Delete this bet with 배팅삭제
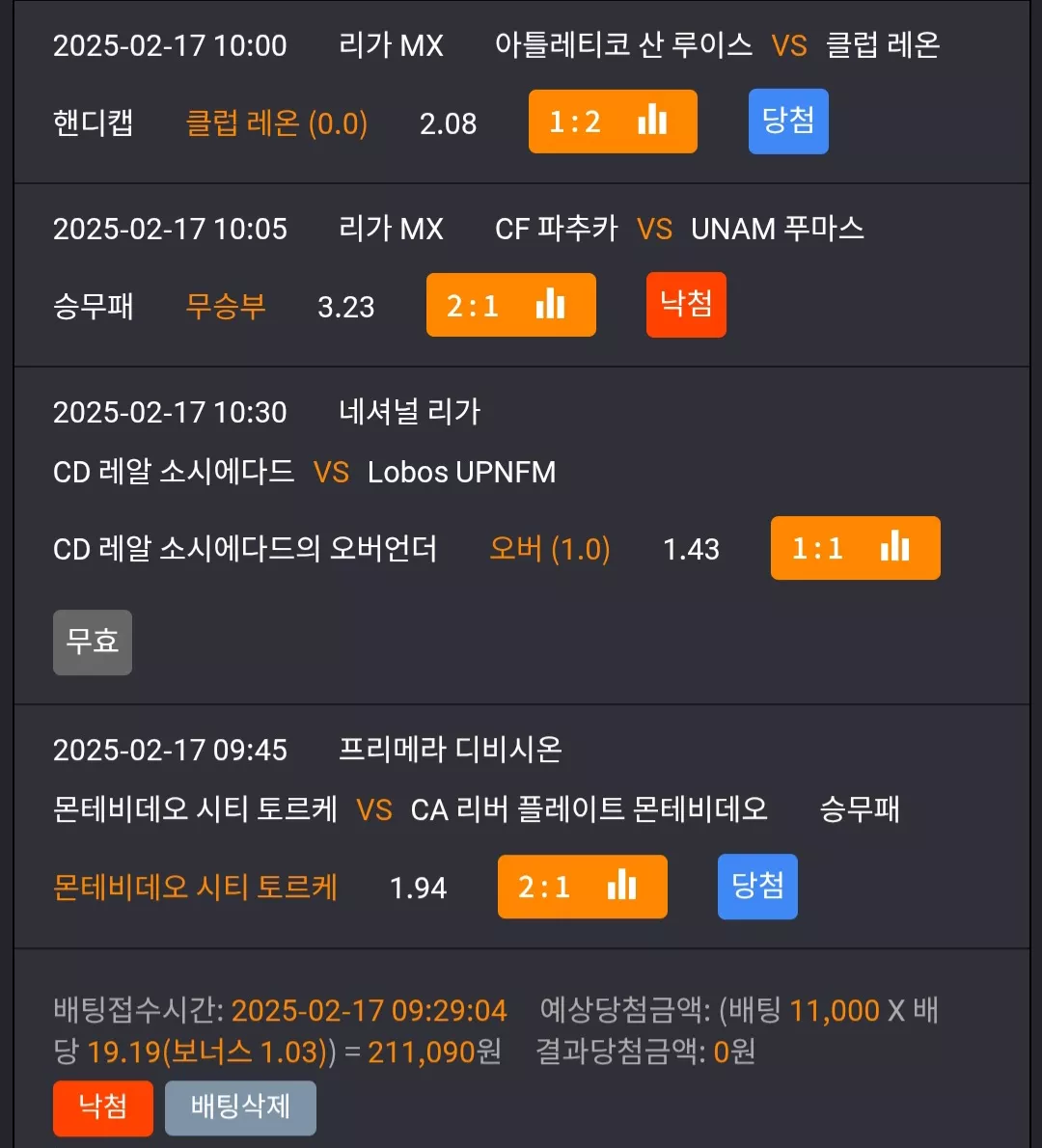The height and width of the screenshot is (1148, 1042). pos(240,1107)
